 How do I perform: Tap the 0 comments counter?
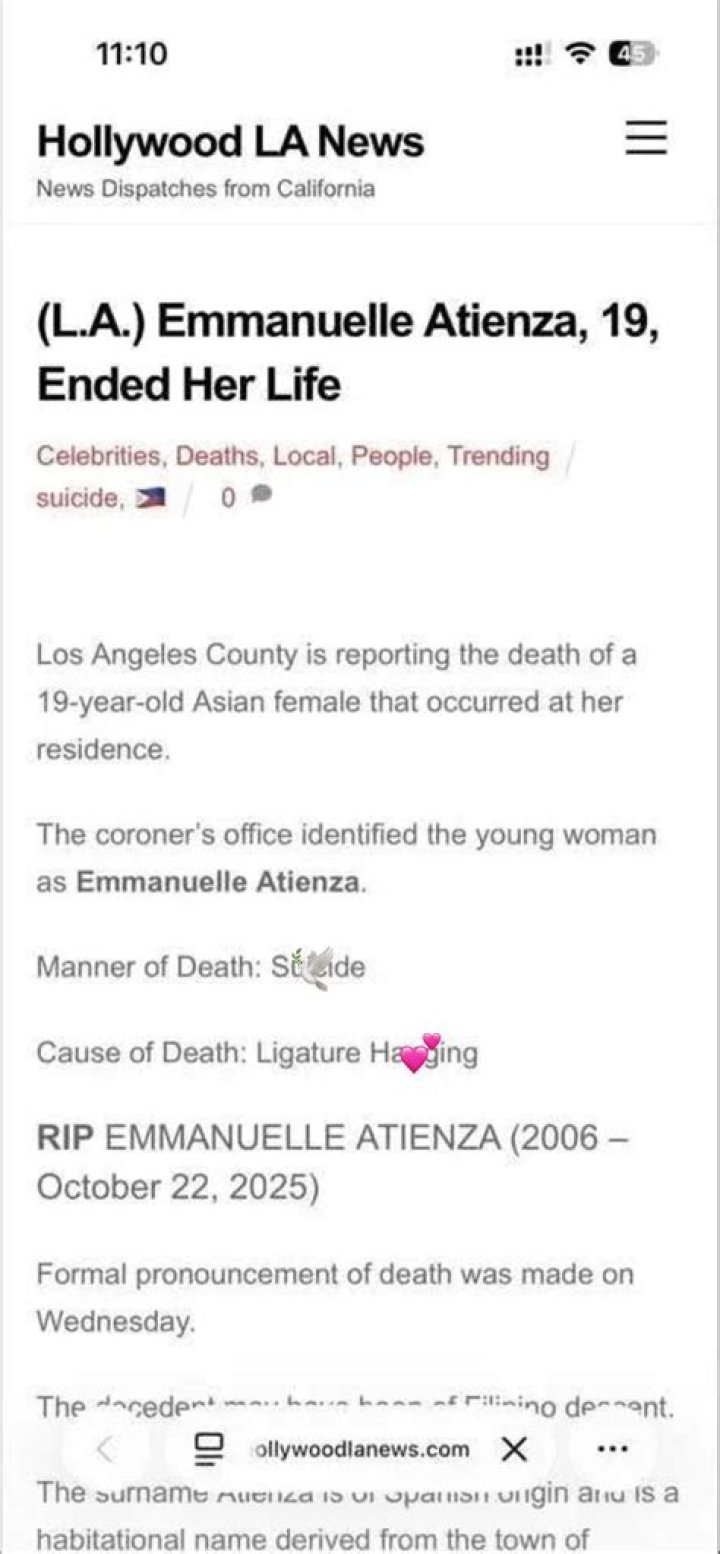click(228, 497)
